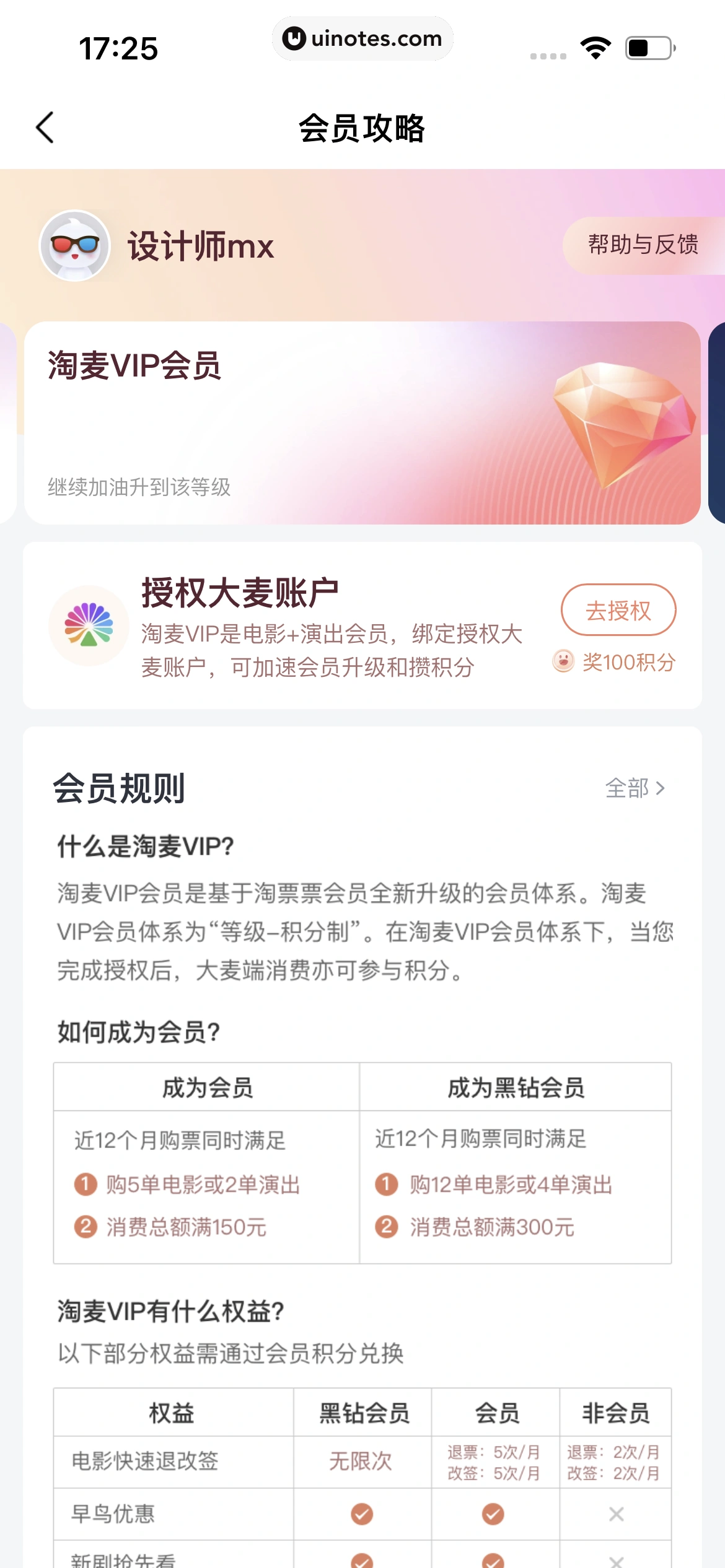Tap the uinotes.com capsule at the top

click(362, 39)
